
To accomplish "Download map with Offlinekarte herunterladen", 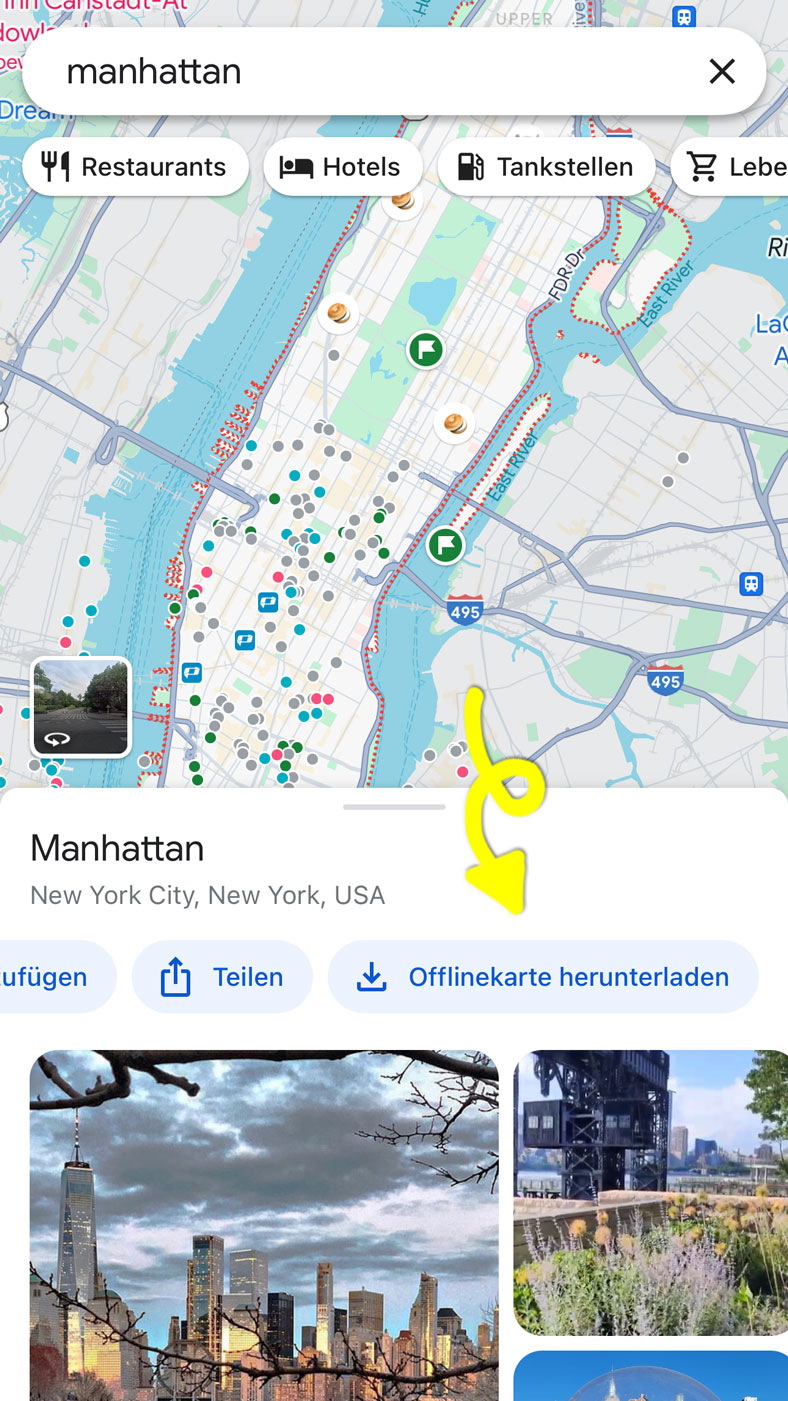I will [x=543, y=977].
